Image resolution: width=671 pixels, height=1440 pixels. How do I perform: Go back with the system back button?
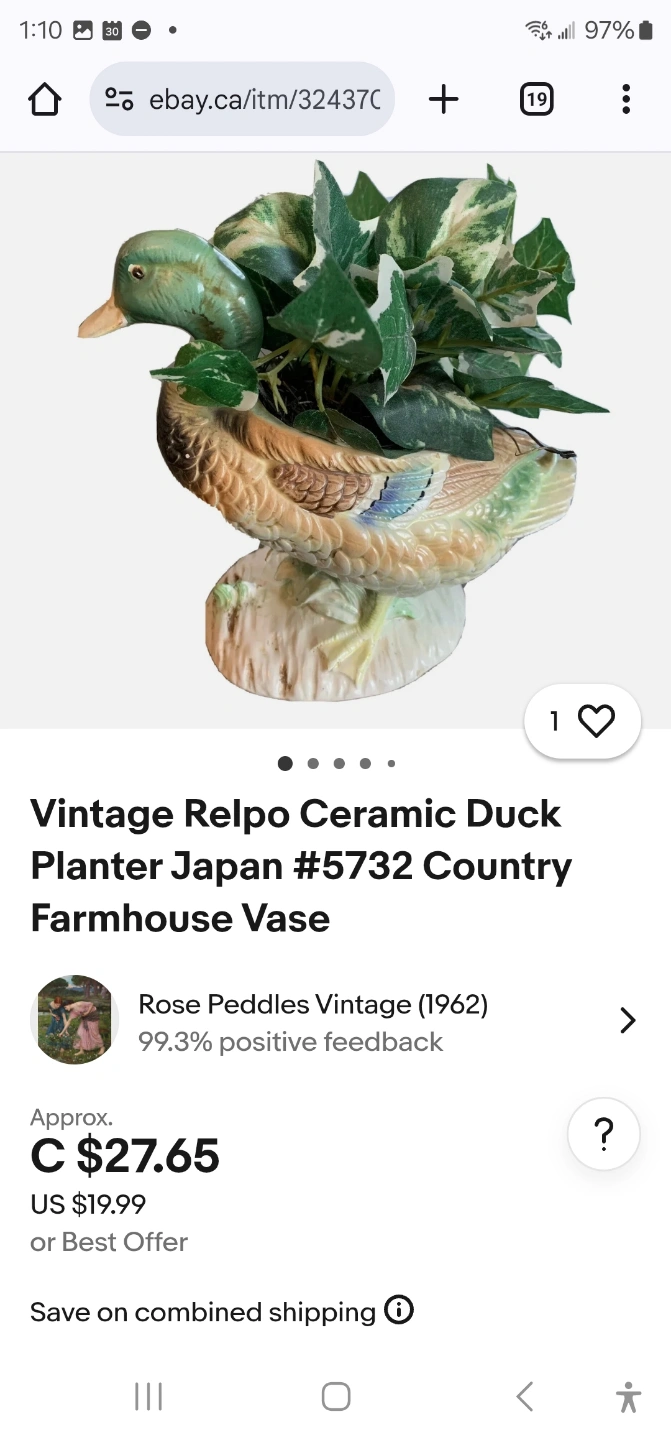tap(525, 1396)
